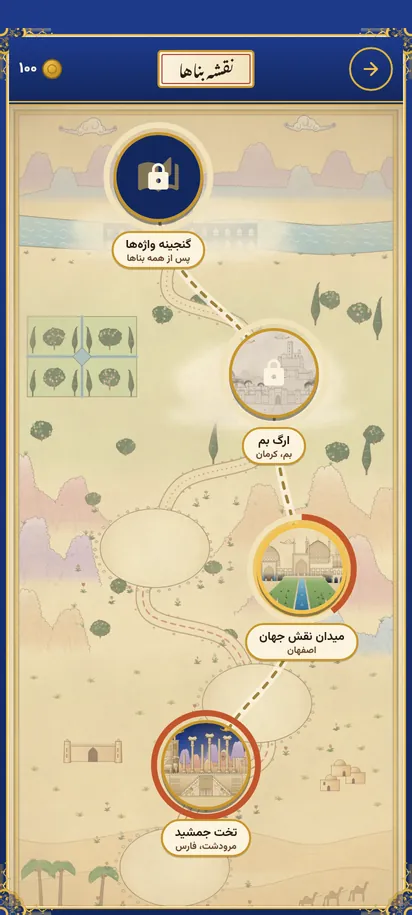Tap the arrow button in the header
The width and height of the screenshot is (412, 915).
pyautogui.click(x=371, y=69)
